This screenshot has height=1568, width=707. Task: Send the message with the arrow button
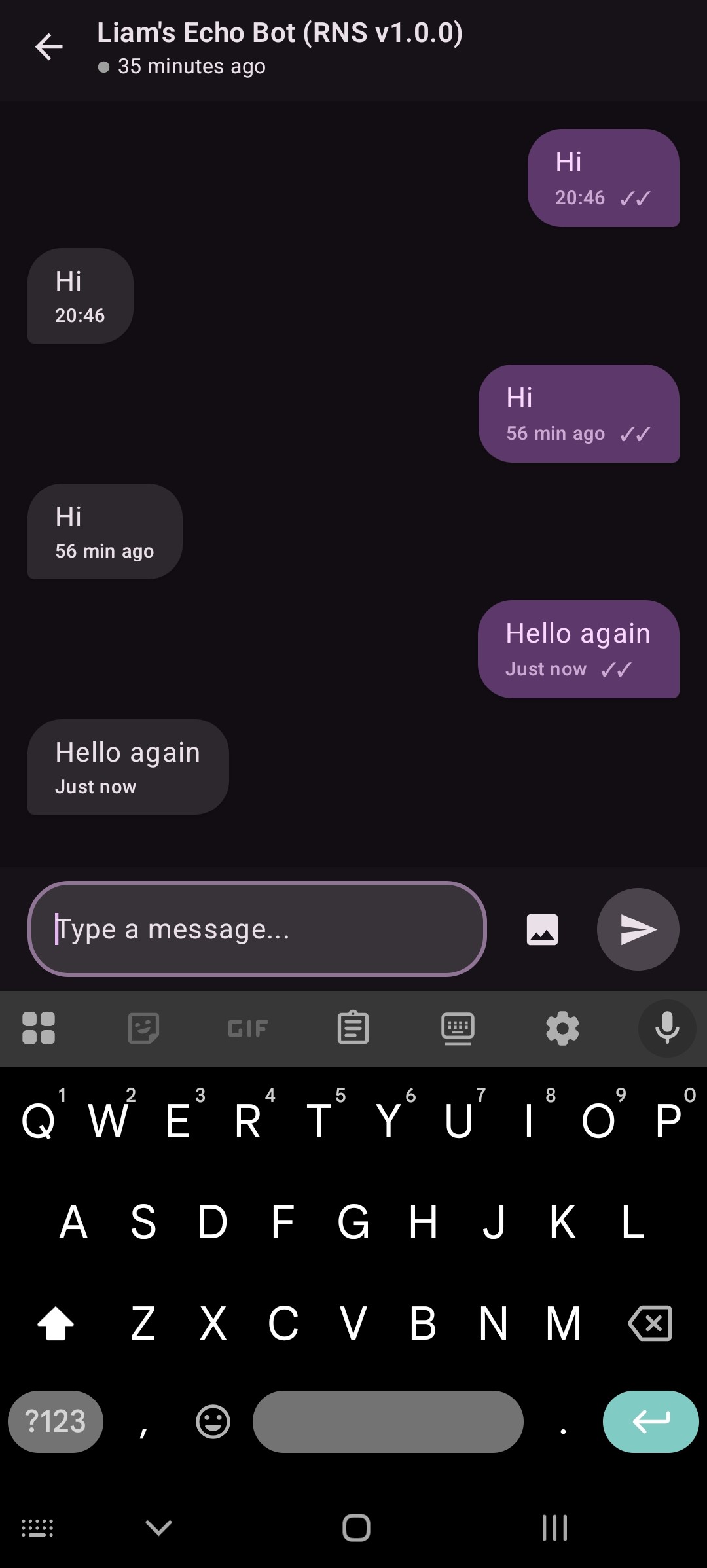click(x=638, y=929)
